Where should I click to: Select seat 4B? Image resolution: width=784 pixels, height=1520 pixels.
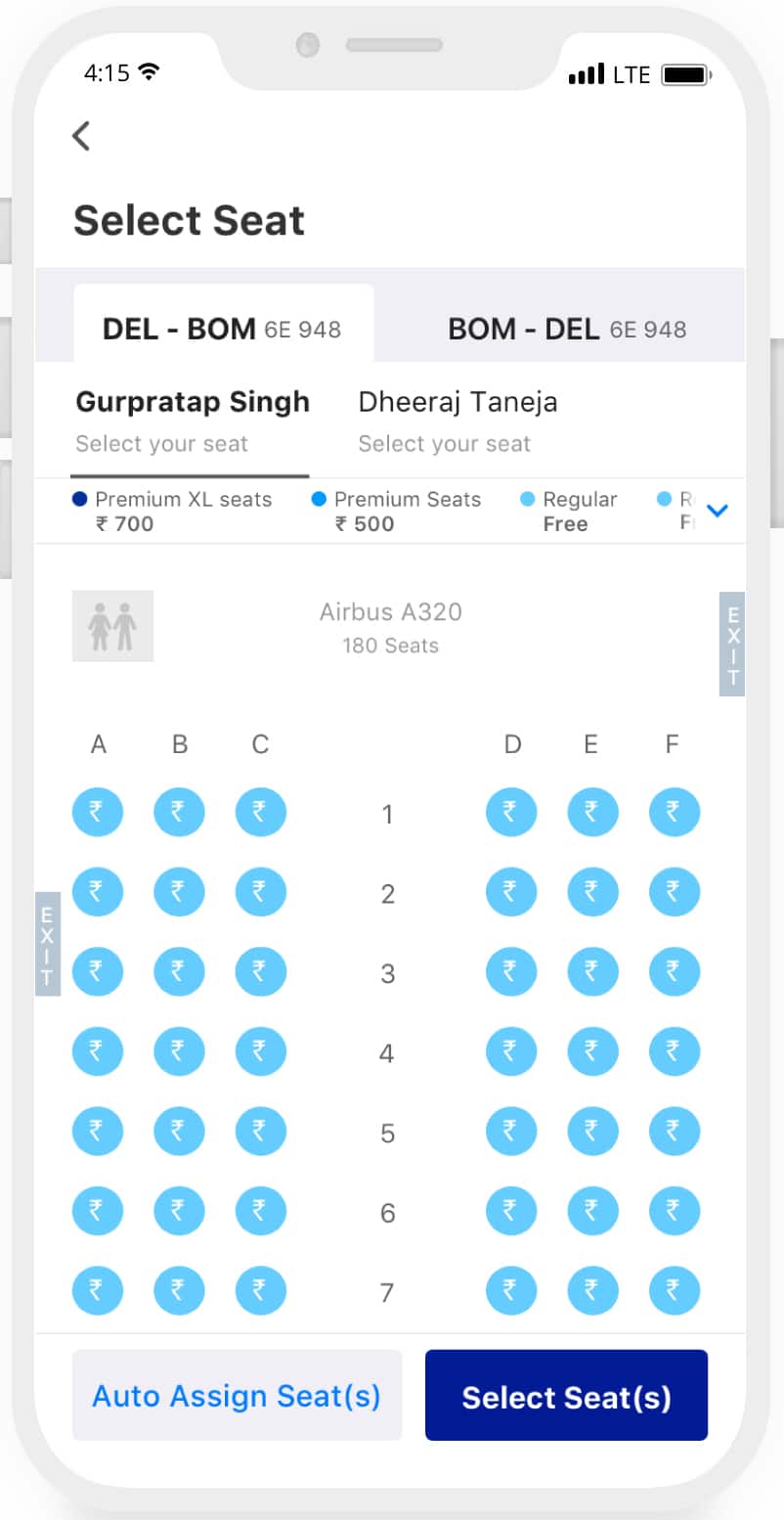[x=179, y=1051]
